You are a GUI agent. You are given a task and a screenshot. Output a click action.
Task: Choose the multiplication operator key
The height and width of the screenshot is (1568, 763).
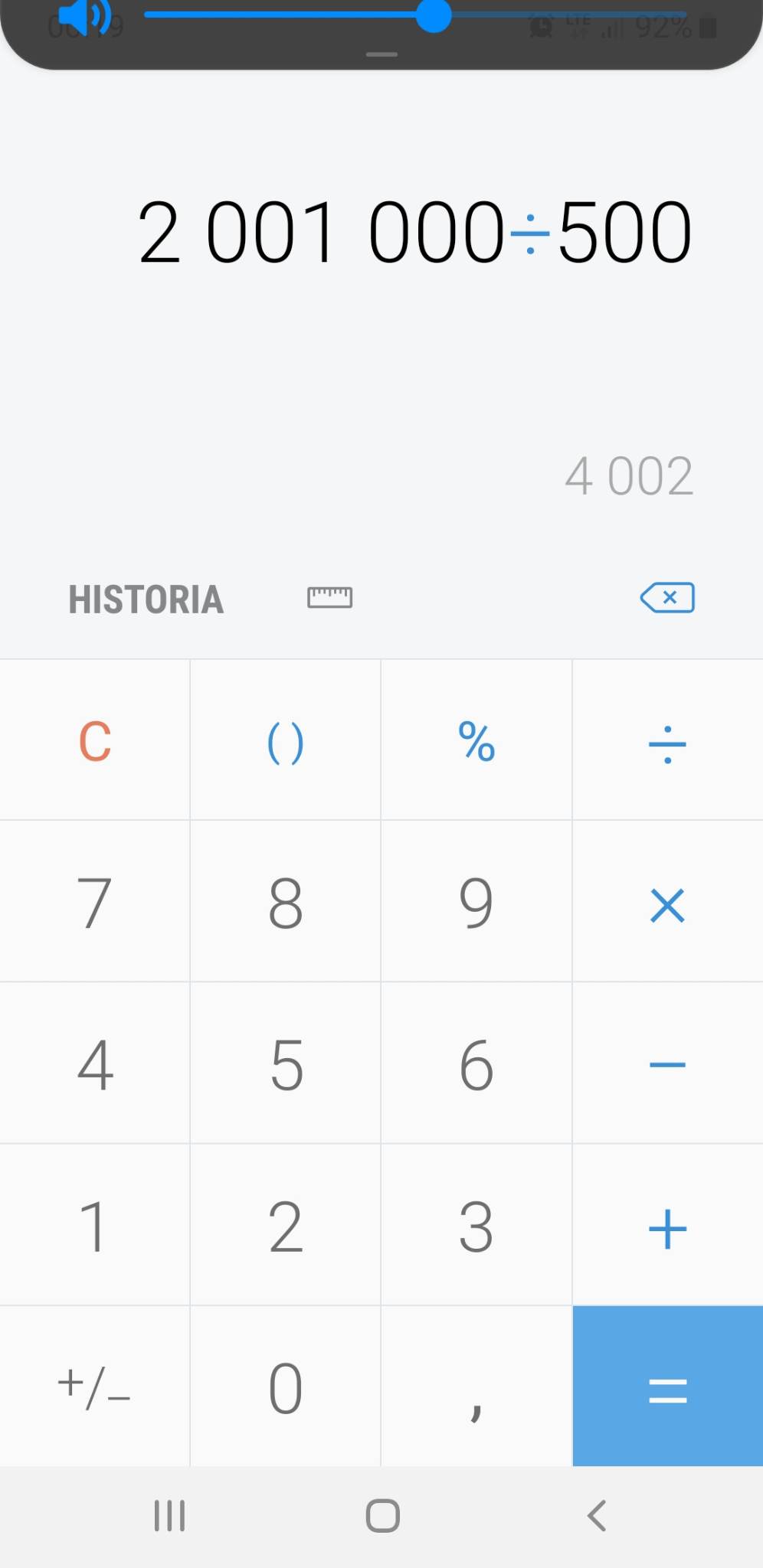(667, 905)
